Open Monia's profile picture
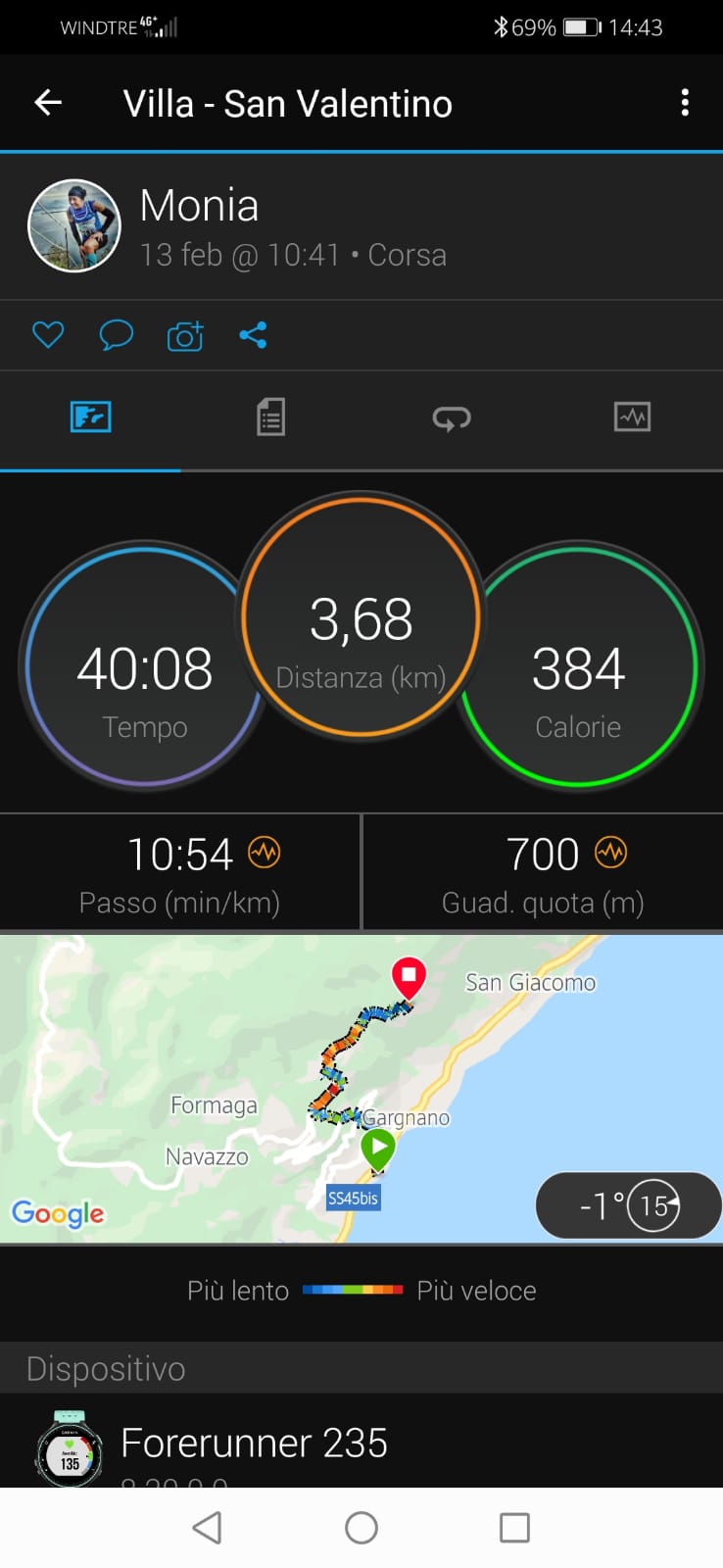The width and height of the screenshot is (723, 1568). (74, 225)
